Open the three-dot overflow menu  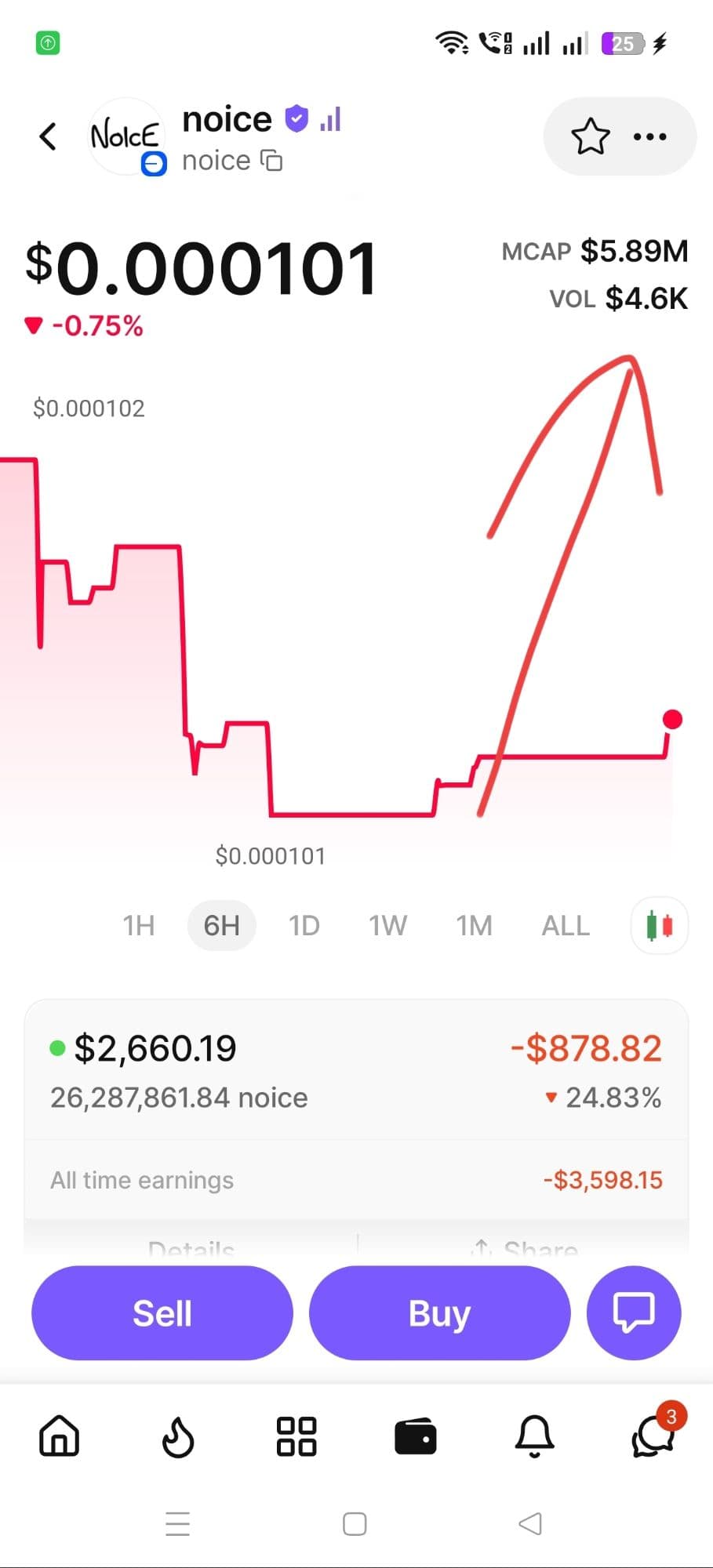tap(650, 137)
